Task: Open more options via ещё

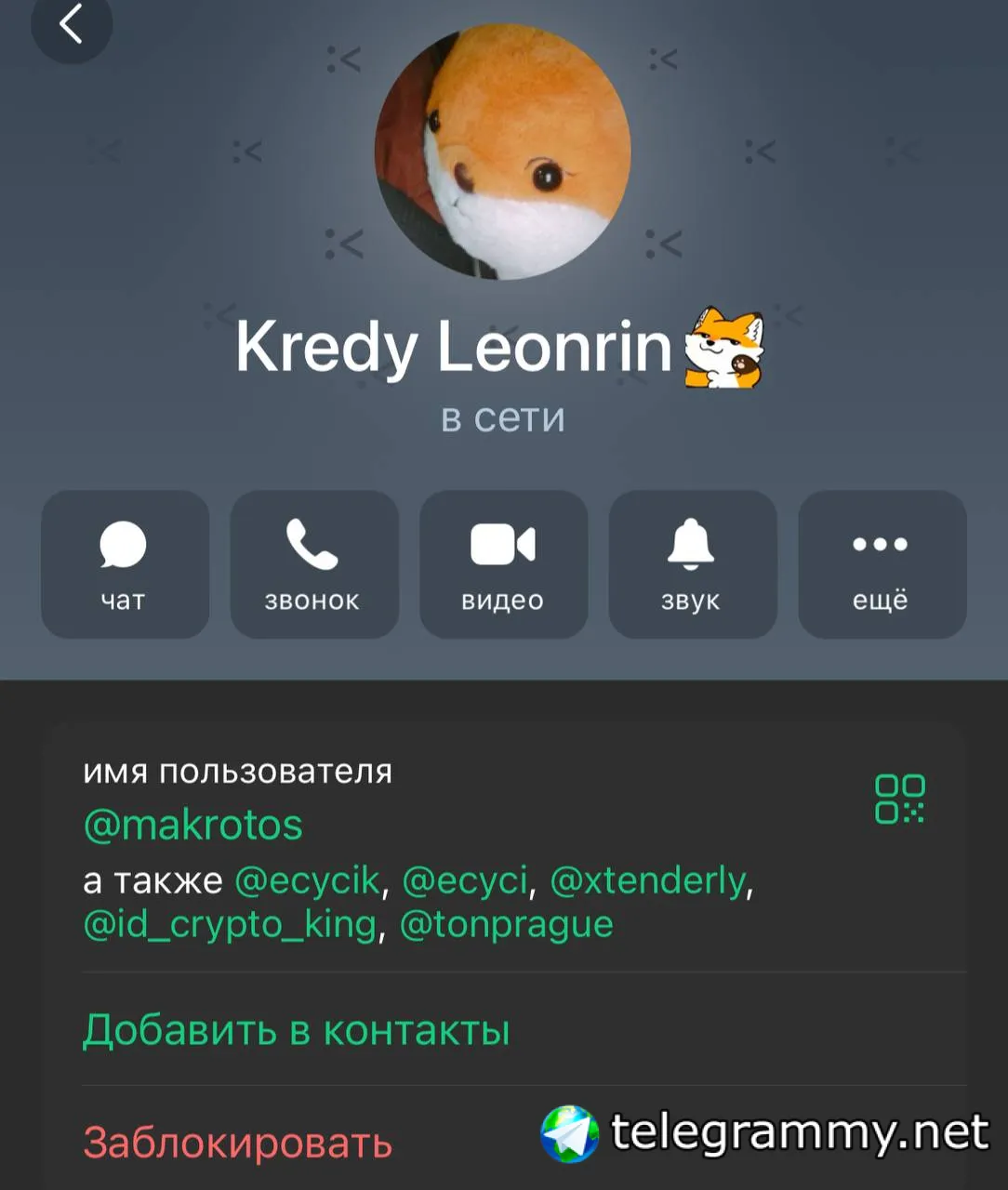Action: pyautogui.click(x=882, y=564)
